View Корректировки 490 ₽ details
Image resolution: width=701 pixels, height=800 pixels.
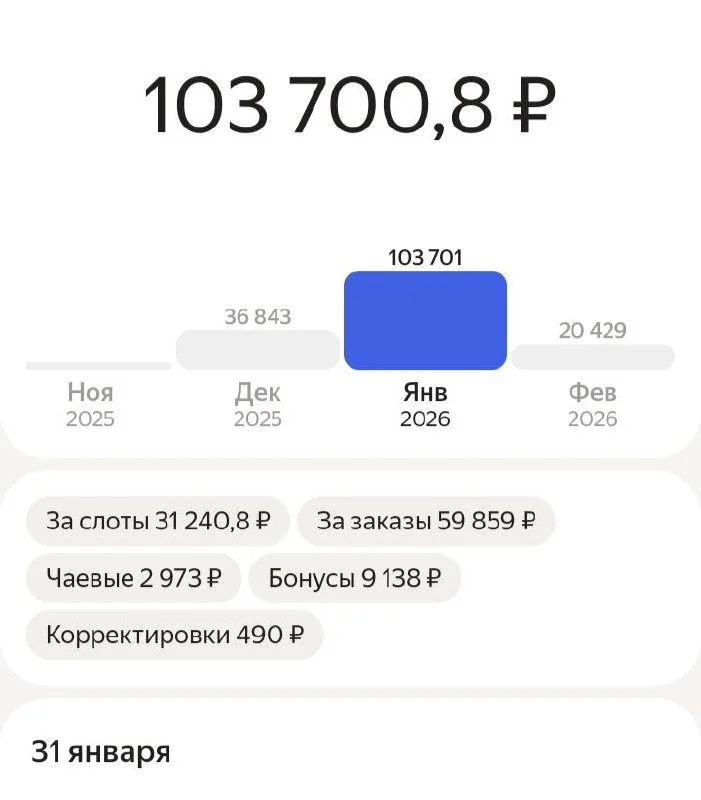click(174, 635)
